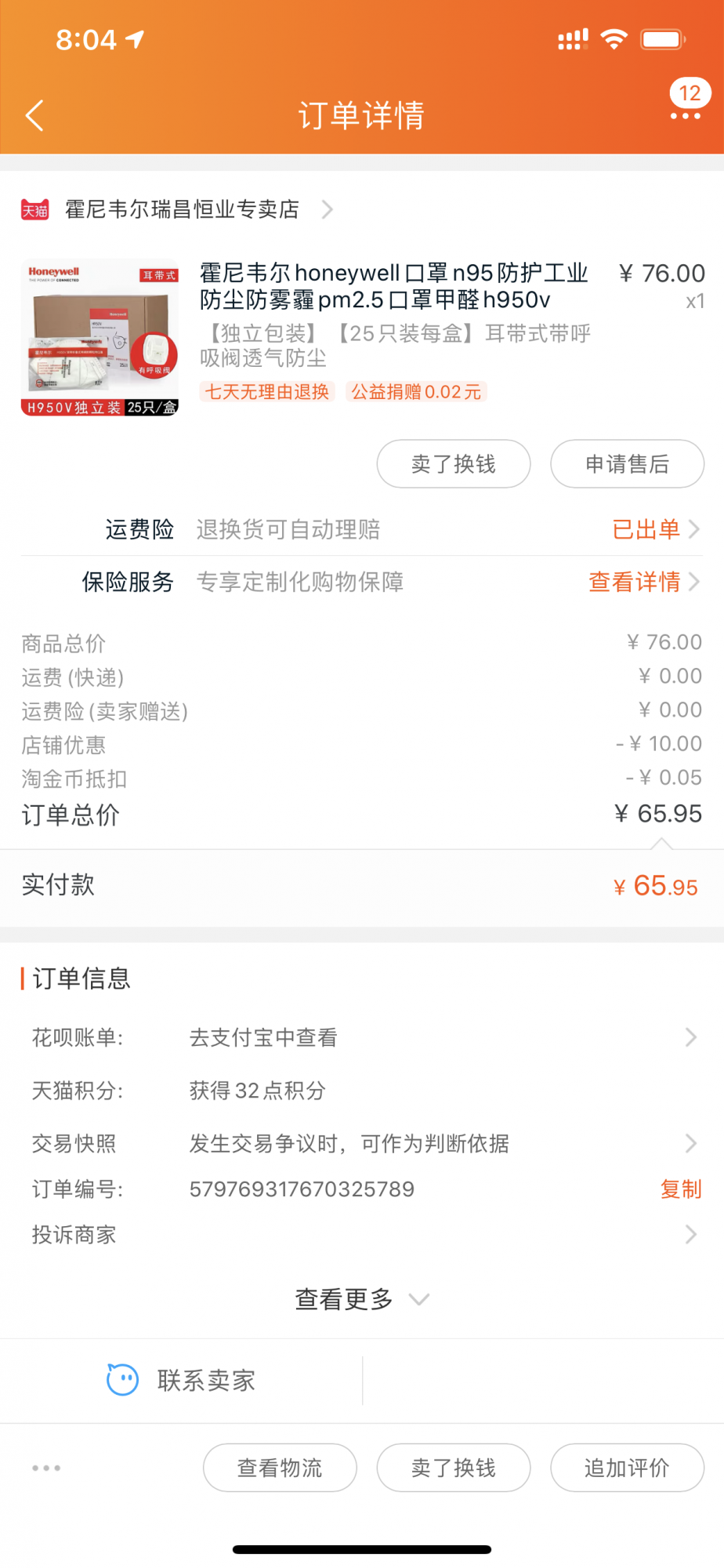724x1568 pixels.
Task: Go back from order details
Action: tap(34, 115)
